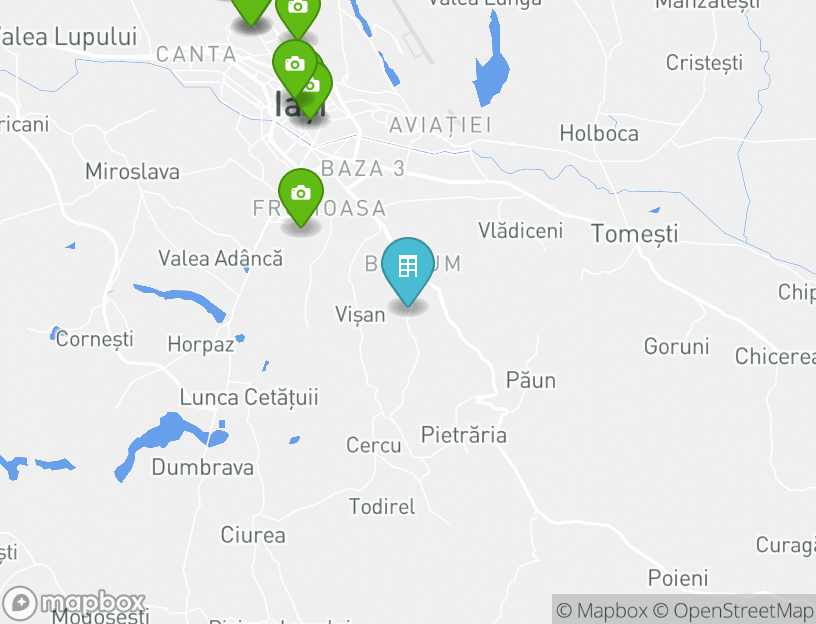816x624 pixels.
Task: Open the green camera pin beside CANTA
Action: pyautogui.click(x=293, y=65)
